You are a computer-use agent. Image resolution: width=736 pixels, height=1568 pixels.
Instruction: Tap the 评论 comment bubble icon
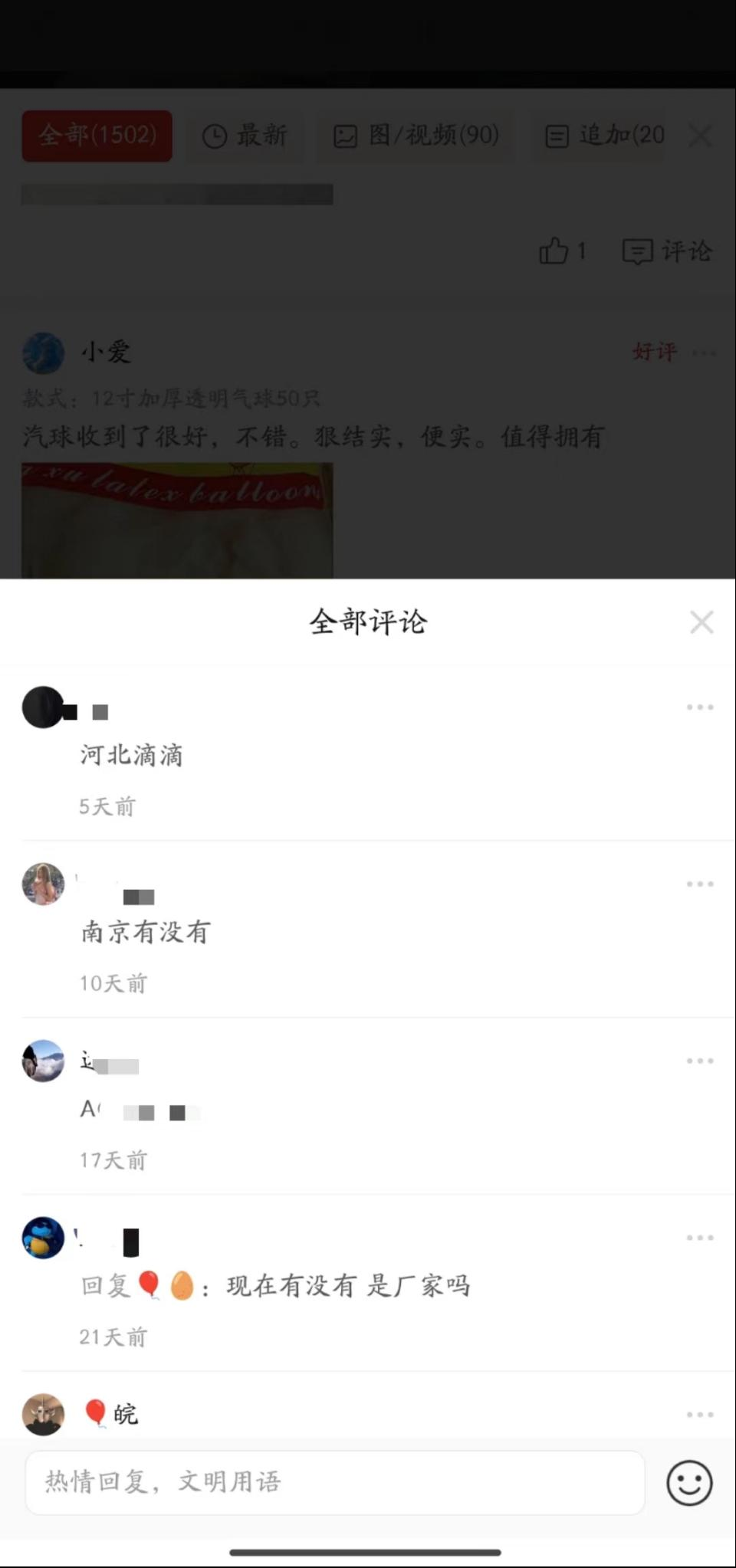639,251
